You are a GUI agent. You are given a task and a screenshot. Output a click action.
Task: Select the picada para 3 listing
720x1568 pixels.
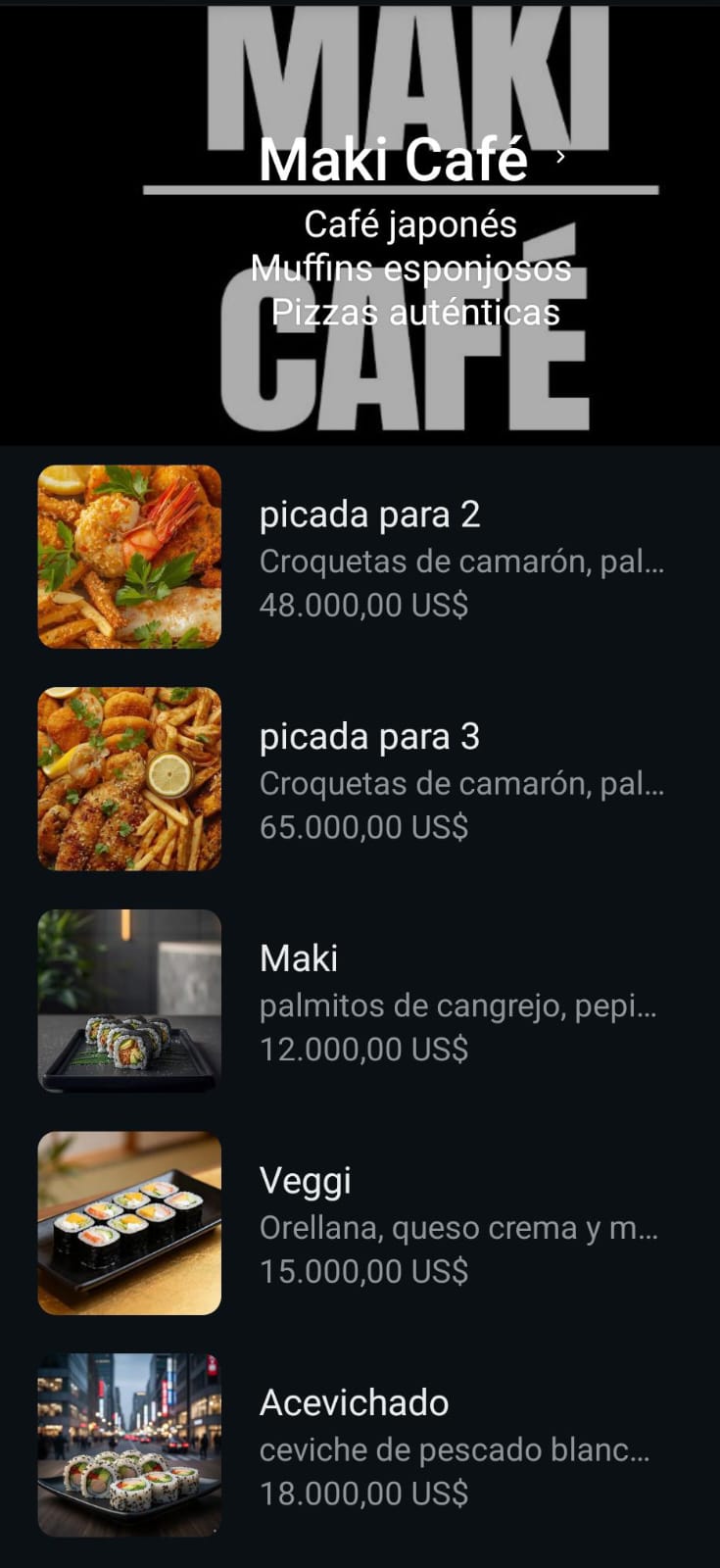pyautogui.click(x=370, y=736)
